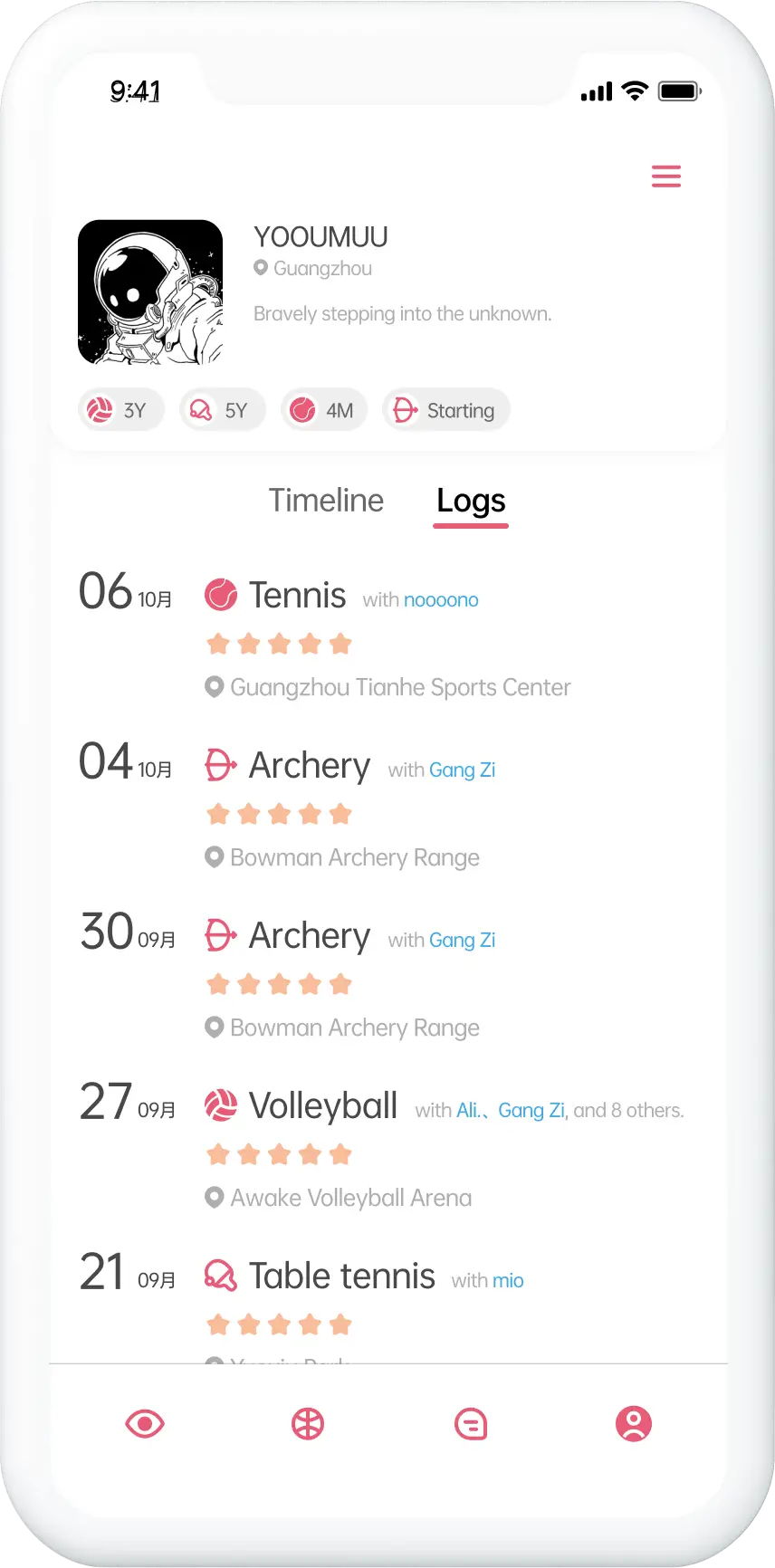Click the Gang Zi link on October 4
Viewport: 775px width, 1568px height.
click(463, 770)
